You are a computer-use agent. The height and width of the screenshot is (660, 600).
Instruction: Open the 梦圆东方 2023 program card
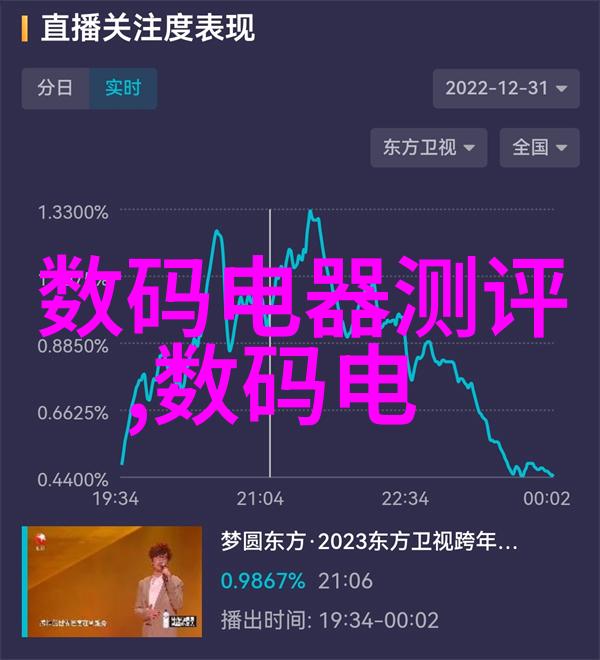pos(300,582)
